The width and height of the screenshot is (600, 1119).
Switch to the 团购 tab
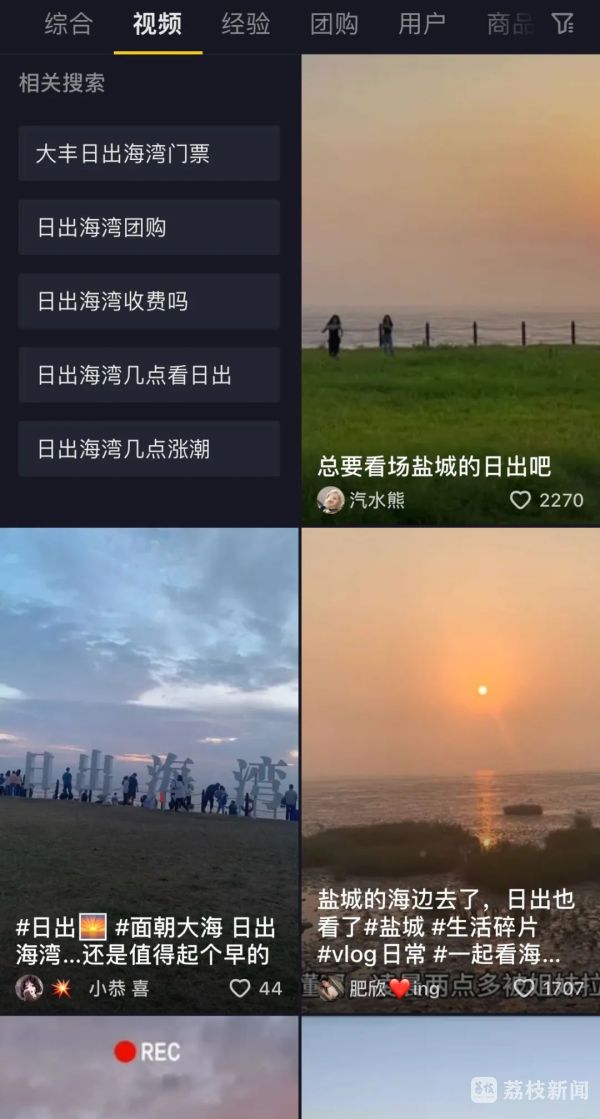coord(334,24)
